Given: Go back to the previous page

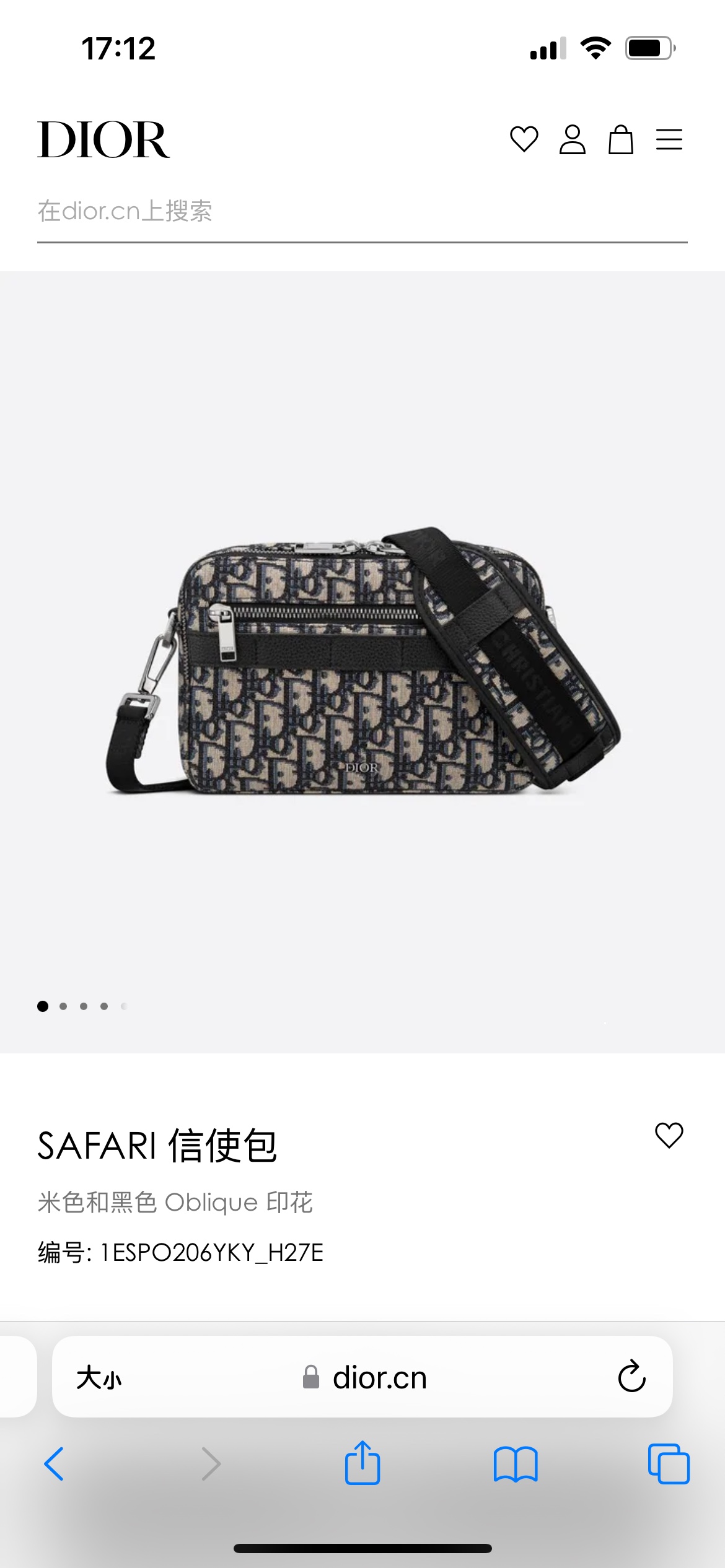Looking at the screenshot, I should (x=55, y=1464).
